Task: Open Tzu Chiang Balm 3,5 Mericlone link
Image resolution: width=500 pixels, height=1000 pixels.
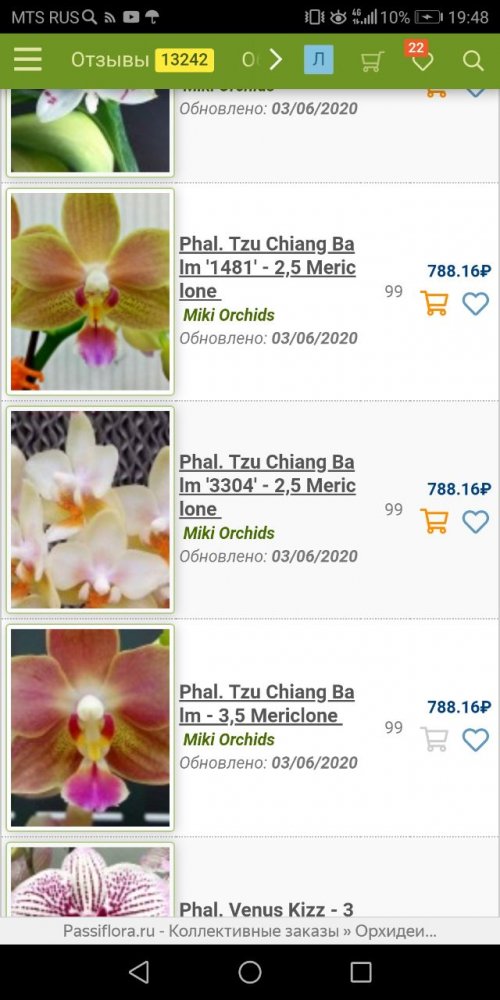Action: tap(267, 703)
